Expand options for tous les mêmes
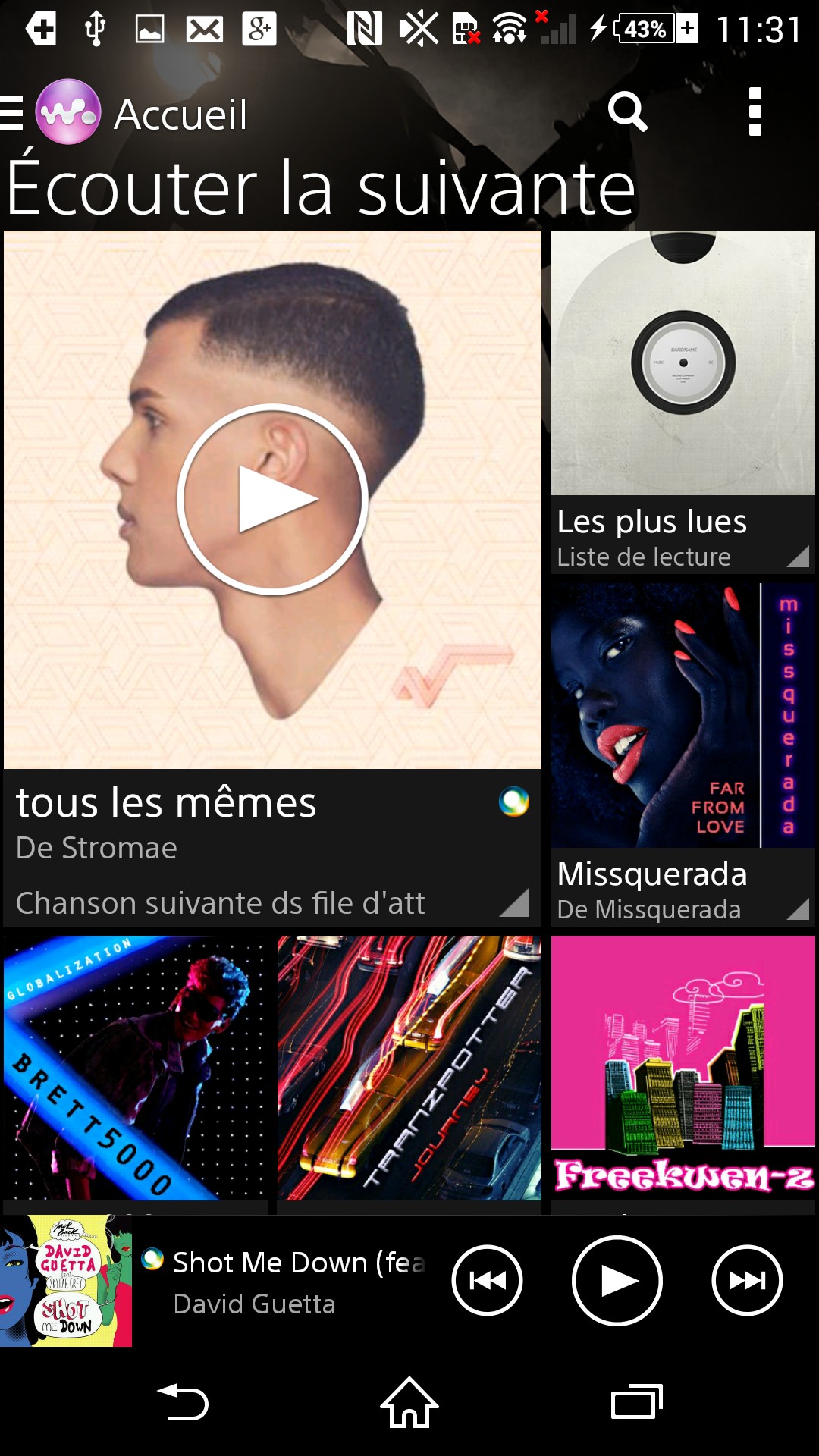This screenshot has width=819, height=1456. point(515,903)
